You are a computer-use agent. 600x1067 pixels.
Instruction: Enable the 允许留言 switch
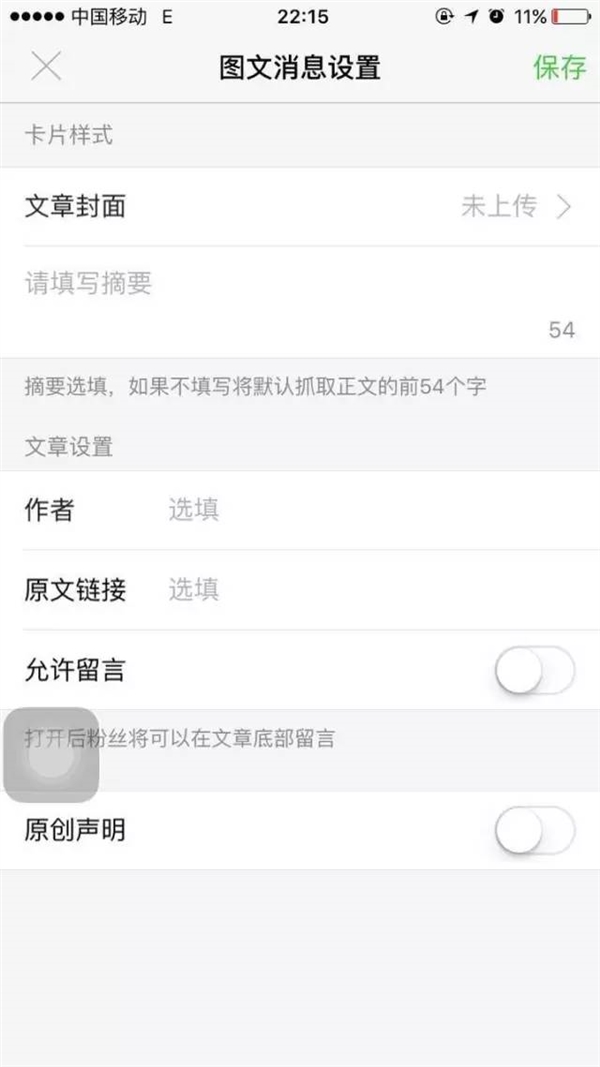pyautogui.click(x=534, y=670)
